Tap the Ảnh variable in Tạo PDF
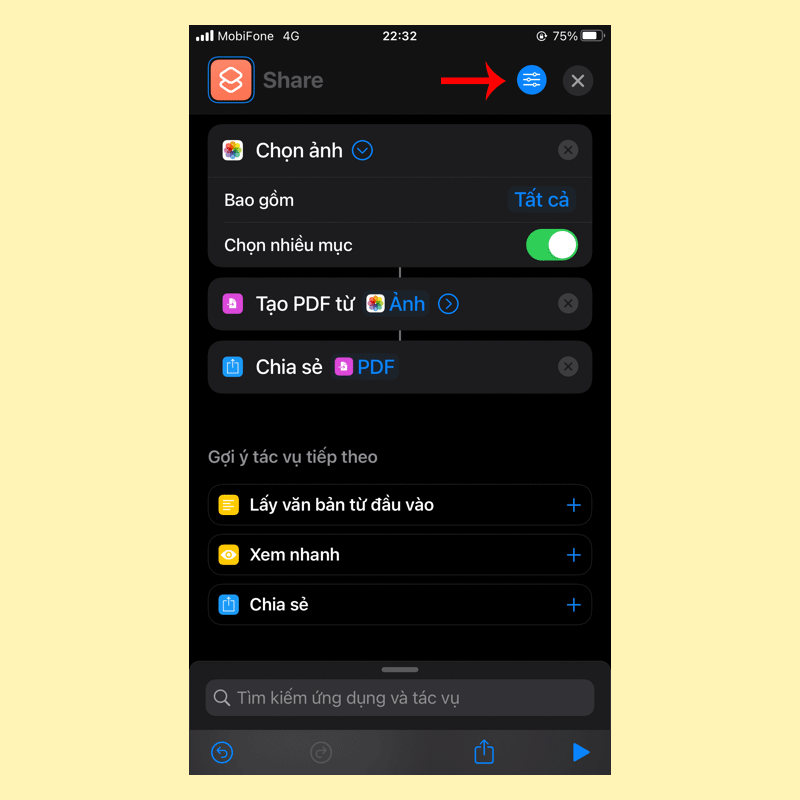 click(x=397, y=304)
